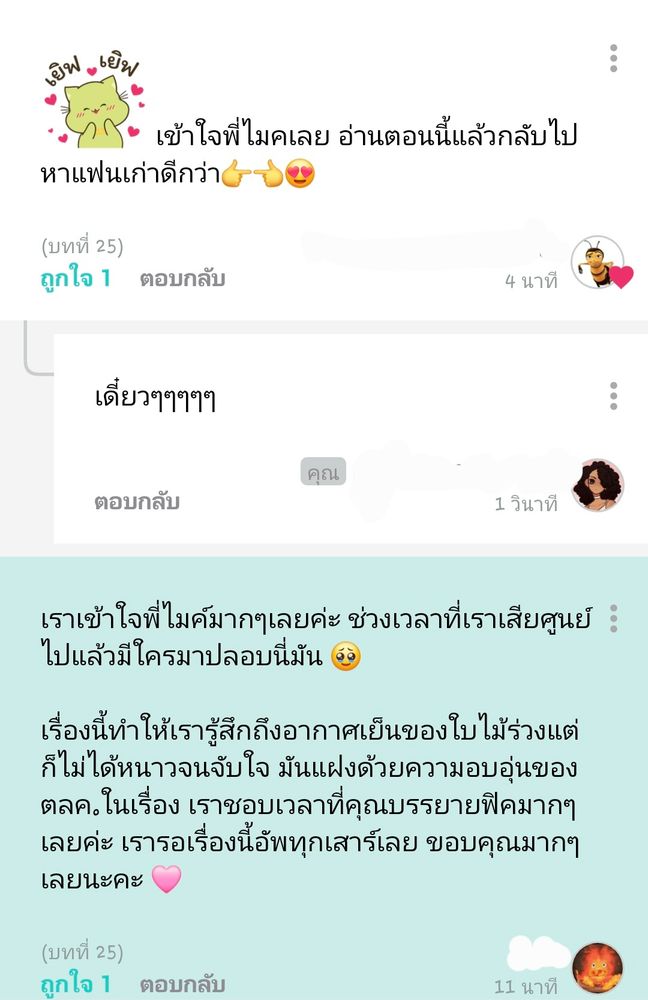Image resolution: width=648 pixels, height=1000 pixels.
Task: Reply to the comment posted 11 นาที ago
Action: tap(182, 984)
